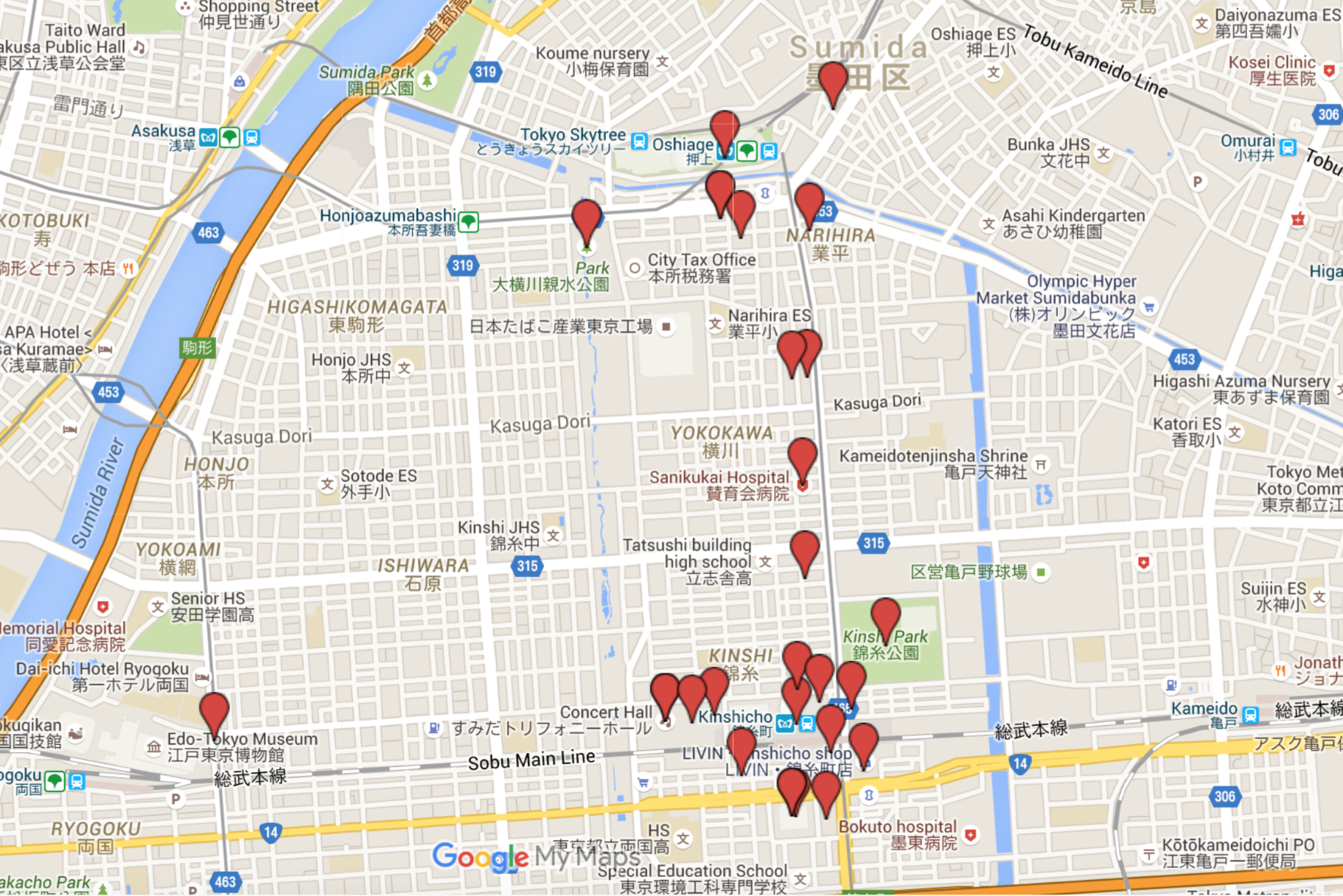Select the pin next to the Narihira label
This screenshot has width=1343, height=896.
pyautogui.click(x=809, y=200)
